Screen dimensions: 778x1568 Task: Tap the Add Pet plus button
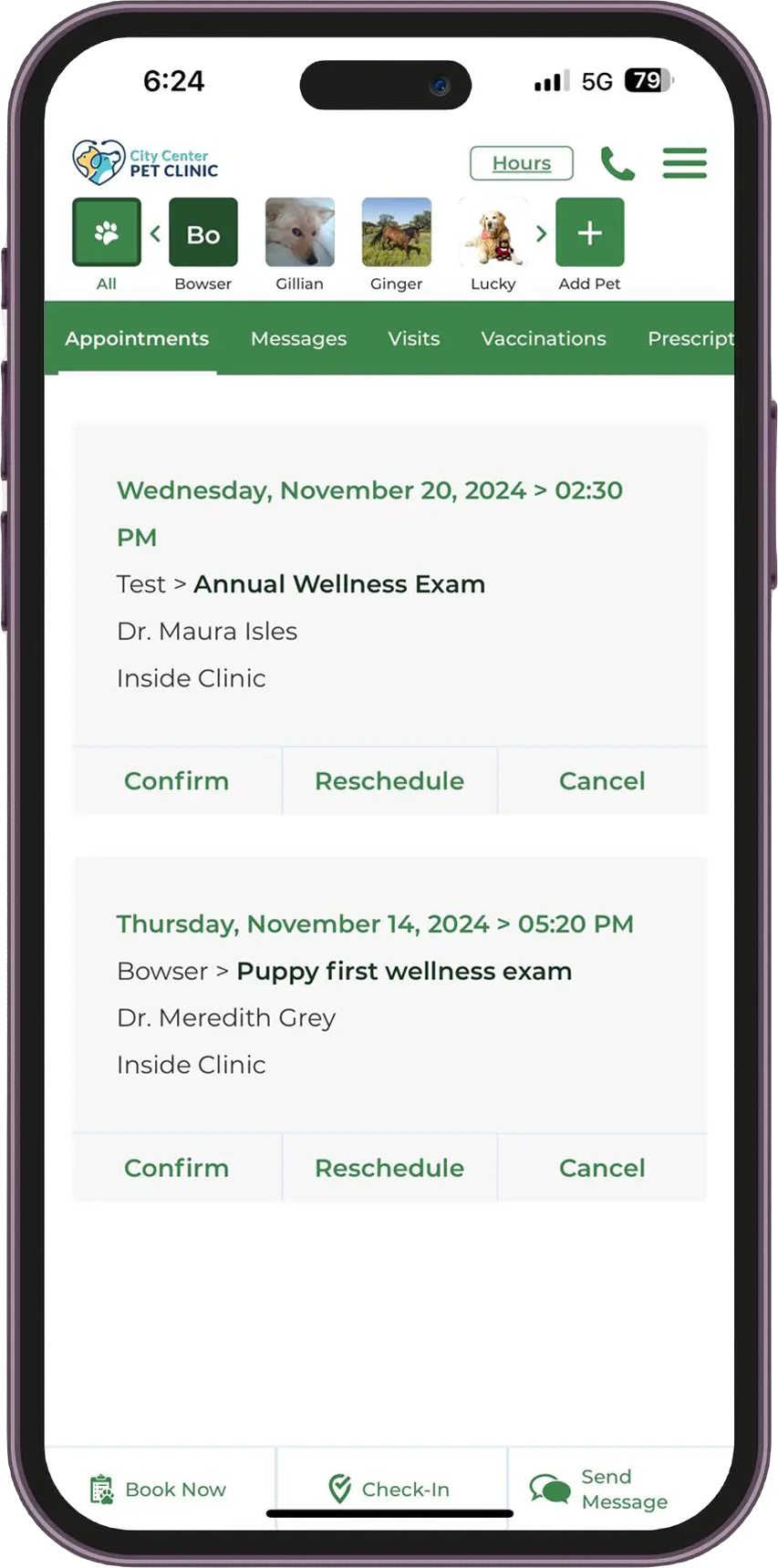coord(590,232)
